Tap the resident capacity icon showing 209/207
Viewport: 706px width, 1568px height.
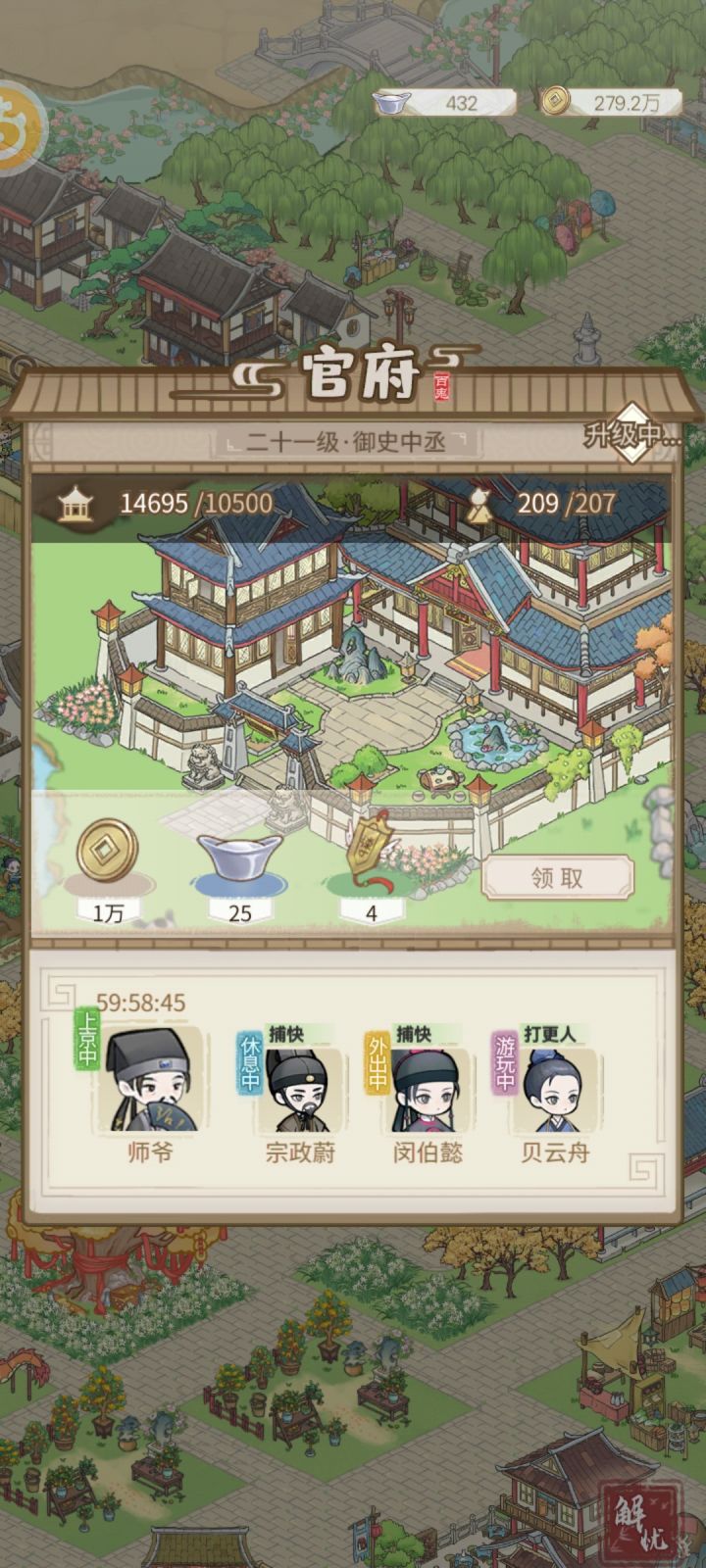[480, 503]
